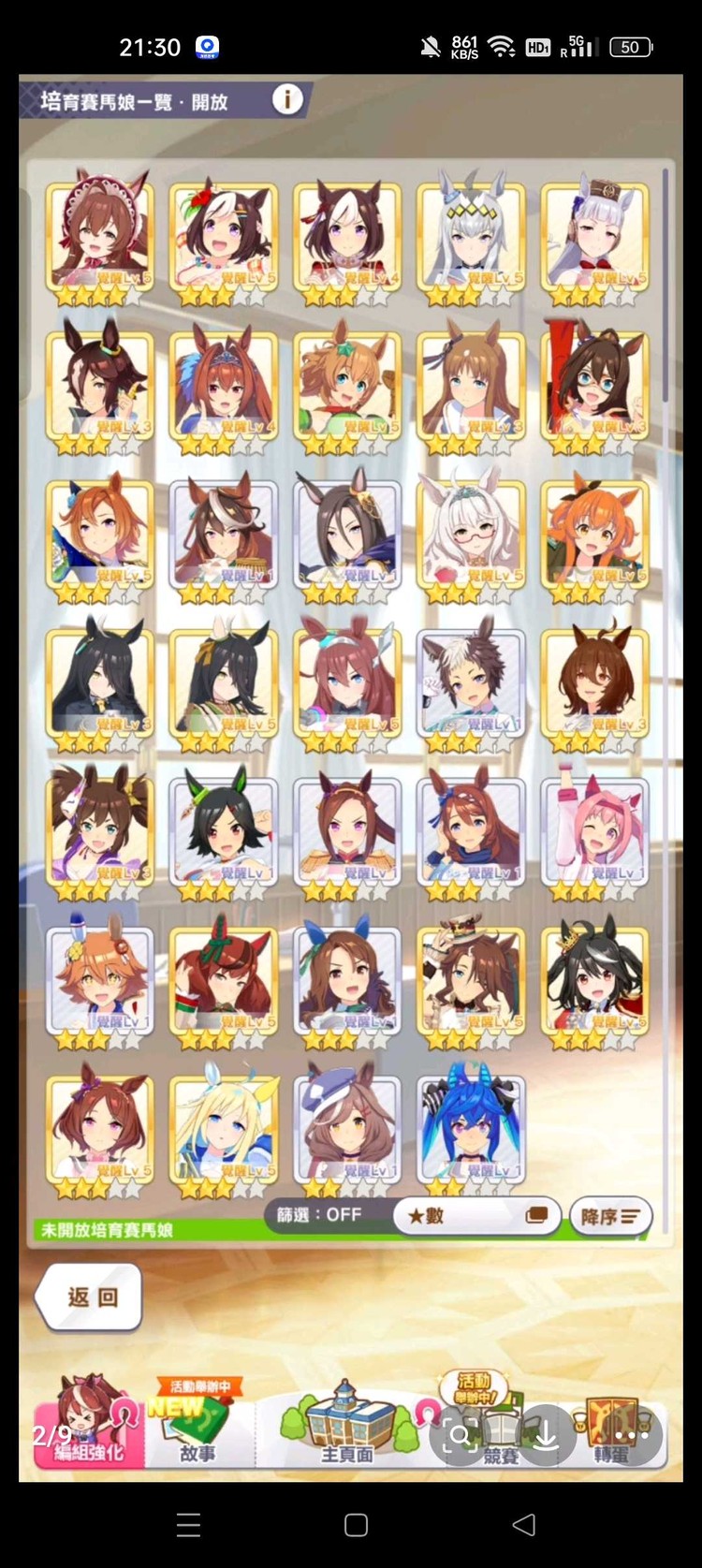
Task: Open the three-dot more options overlay
Action: (632, 1435)
